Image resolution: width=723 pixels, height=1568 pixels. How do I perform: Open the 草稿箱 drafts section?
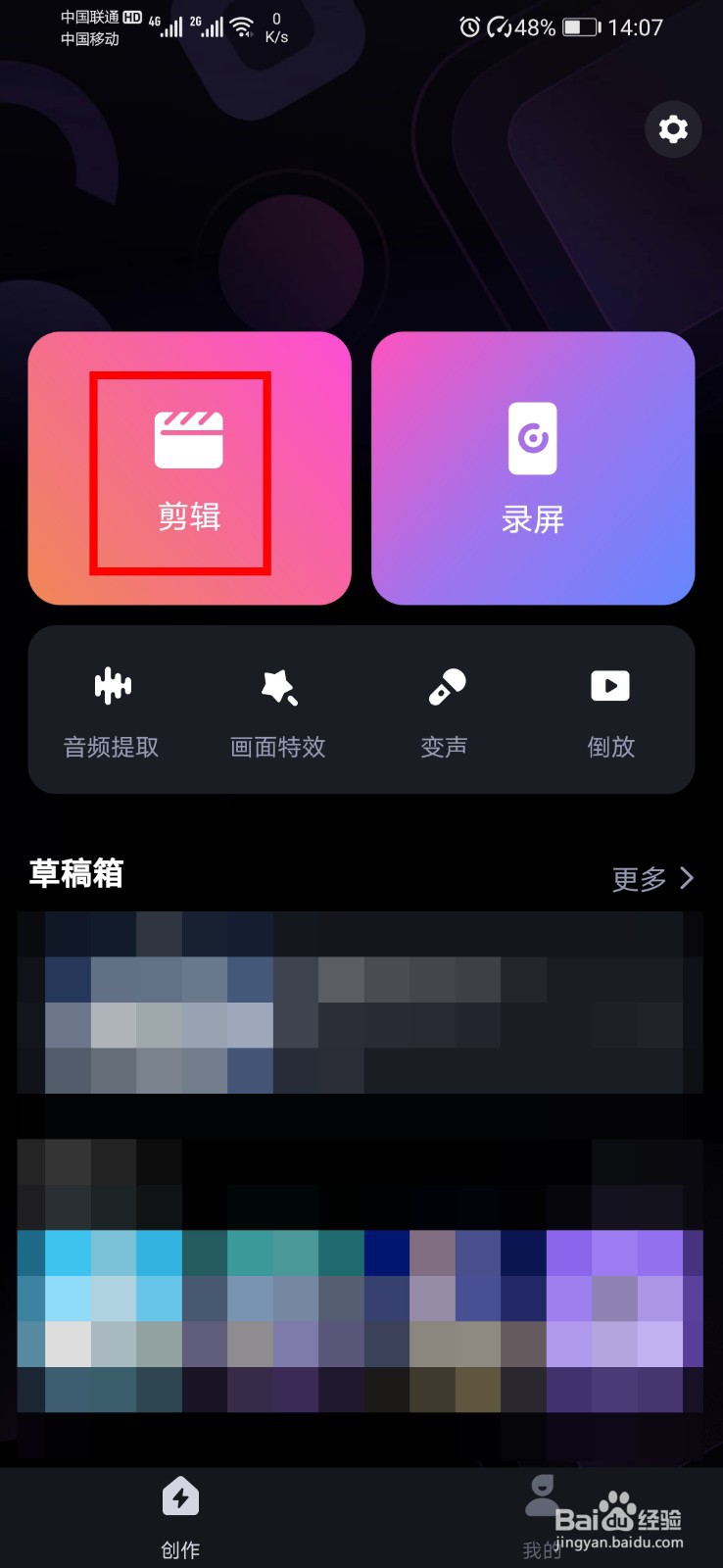pos(74,874)
